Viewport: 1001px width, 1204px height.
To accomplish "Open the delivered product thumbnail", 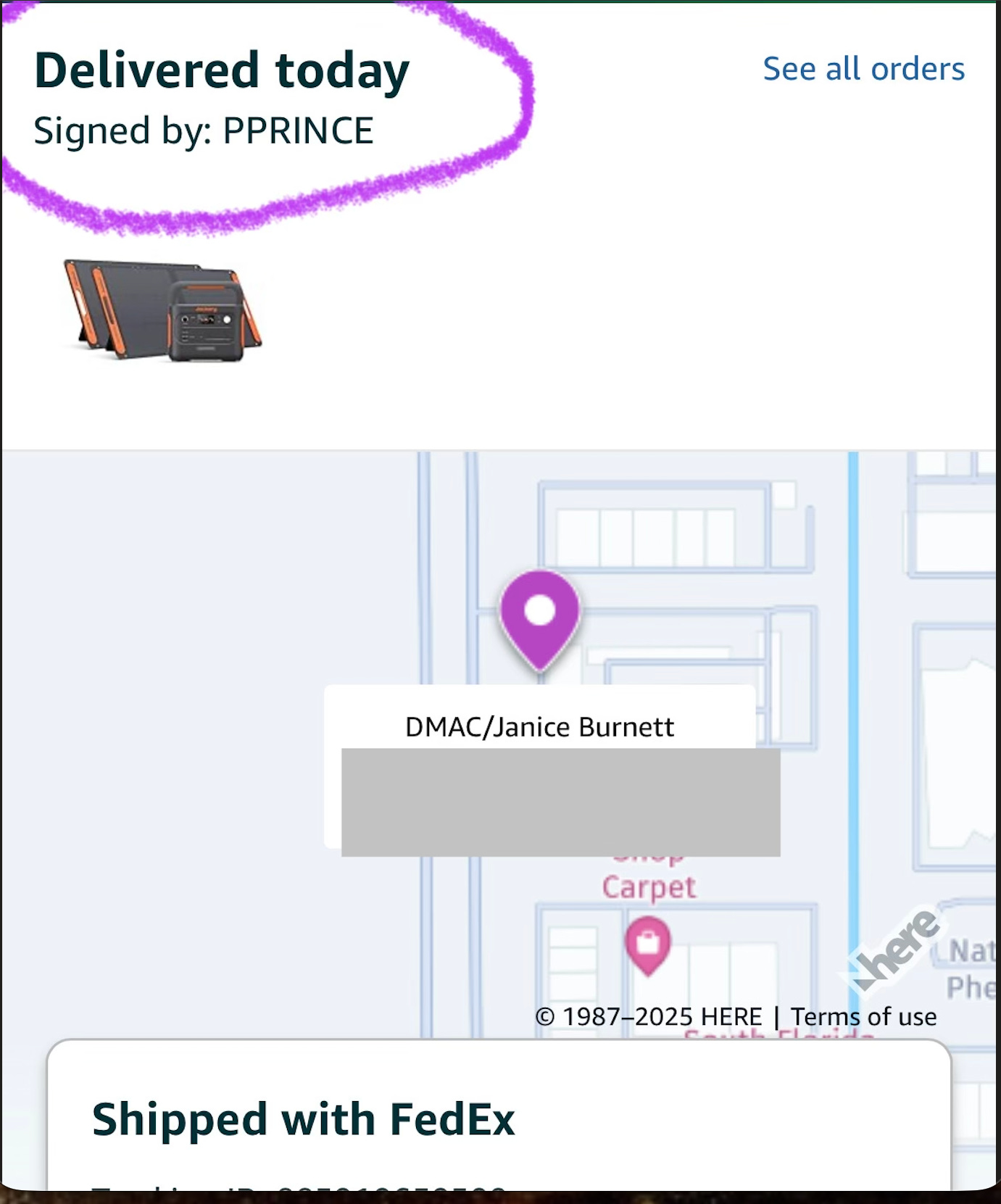I will pos(163,310).
